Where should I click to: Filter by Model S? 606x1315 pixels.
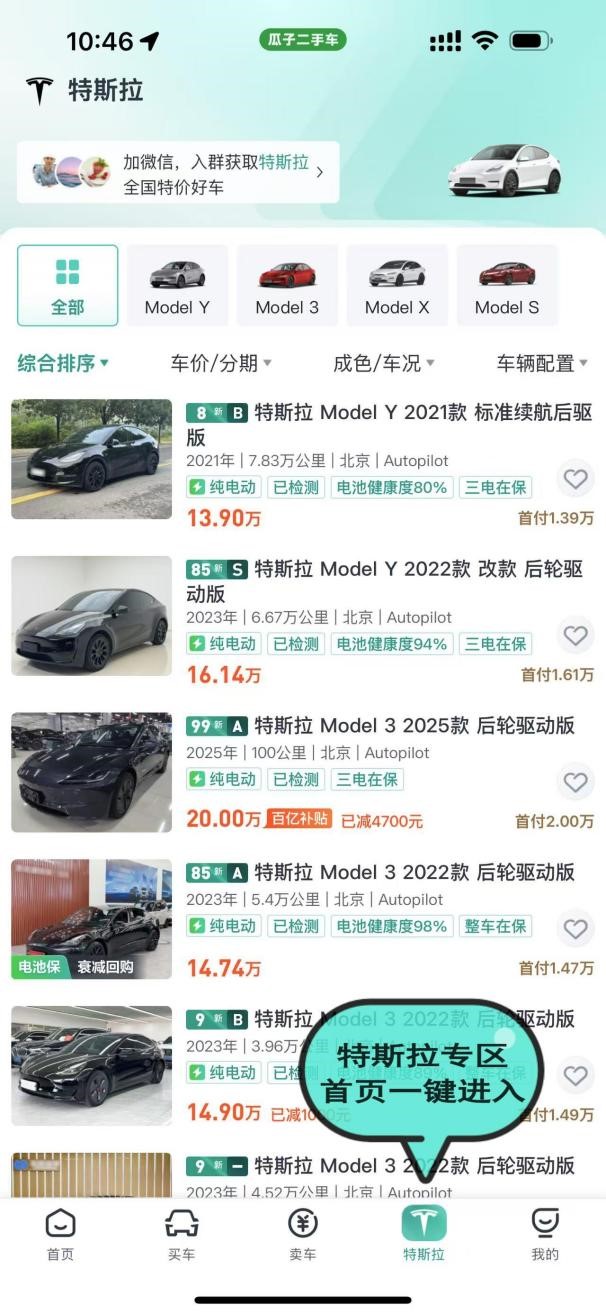[x=507, y=286]
